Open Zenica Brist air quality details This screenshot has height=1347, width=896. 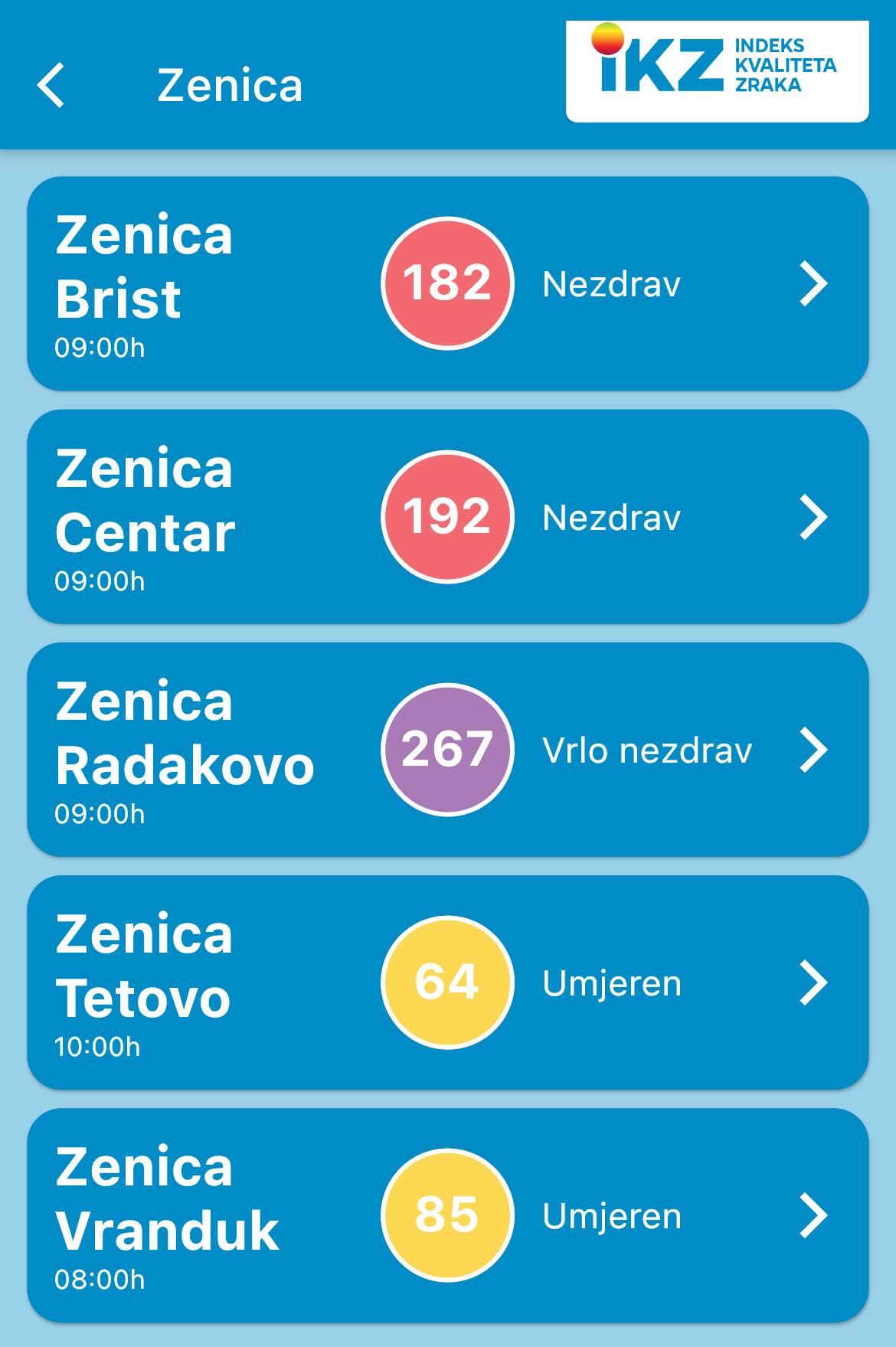point(447,284)
